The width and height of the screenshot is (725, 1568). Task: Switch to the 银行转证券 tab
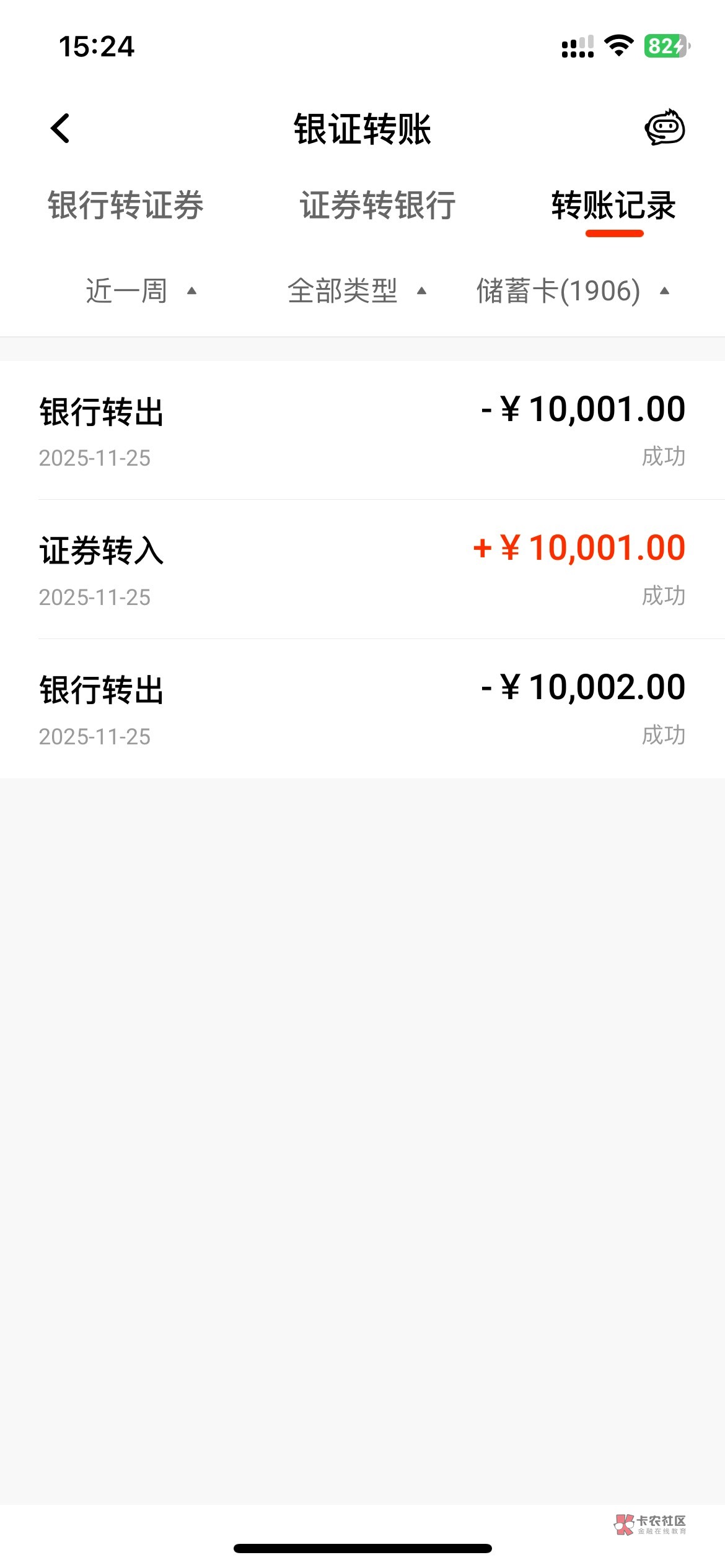(126, 206)
